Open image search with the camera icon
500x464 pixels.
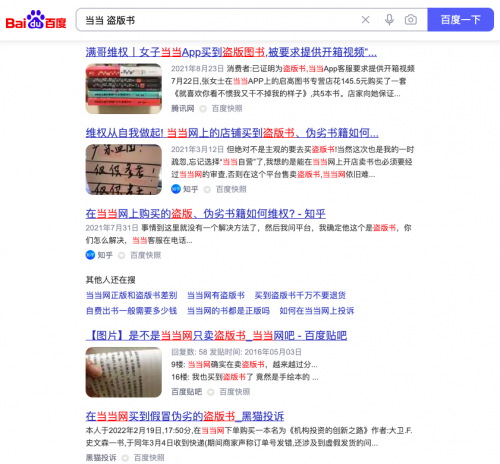coord(411,20)
